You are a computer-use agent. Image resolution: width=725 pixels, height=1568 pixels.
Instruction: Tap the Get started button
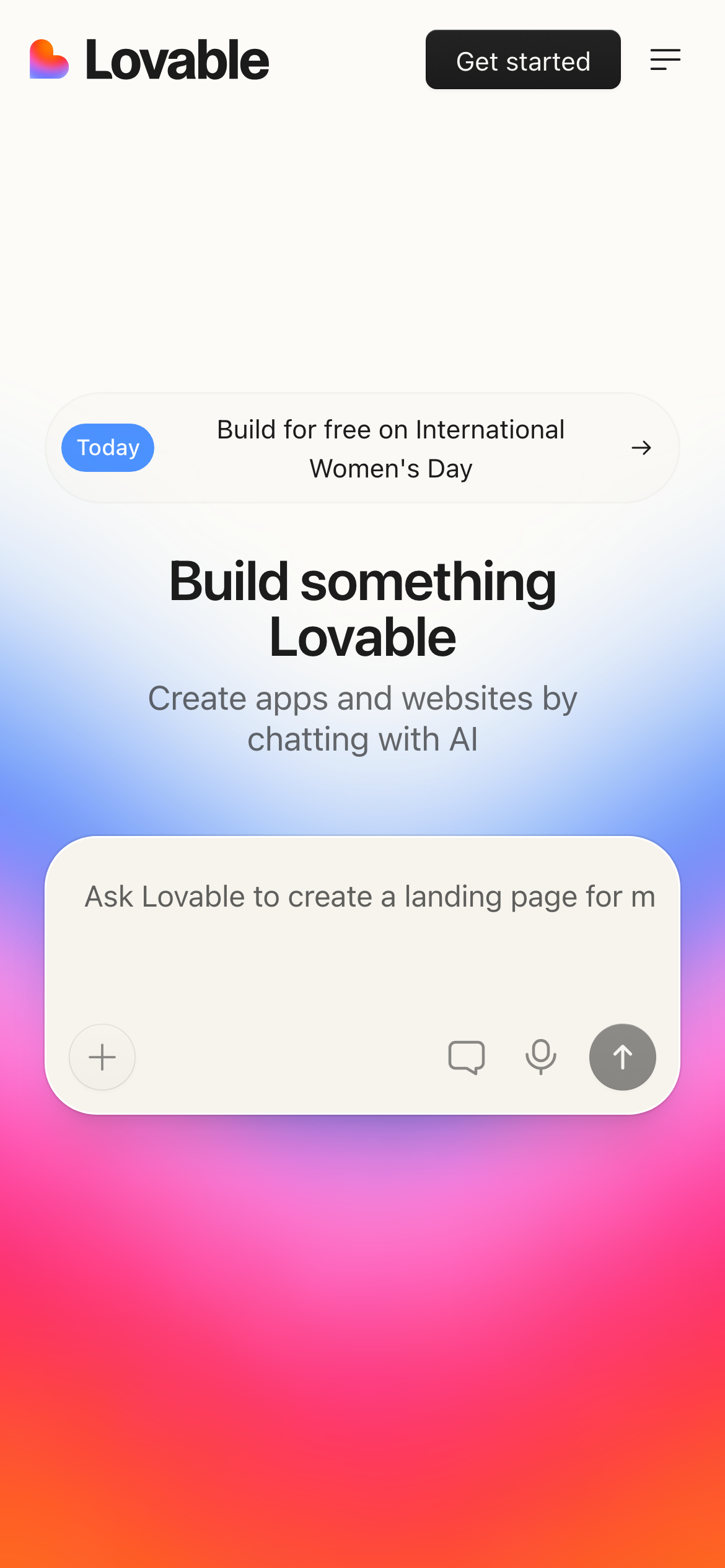522,60
